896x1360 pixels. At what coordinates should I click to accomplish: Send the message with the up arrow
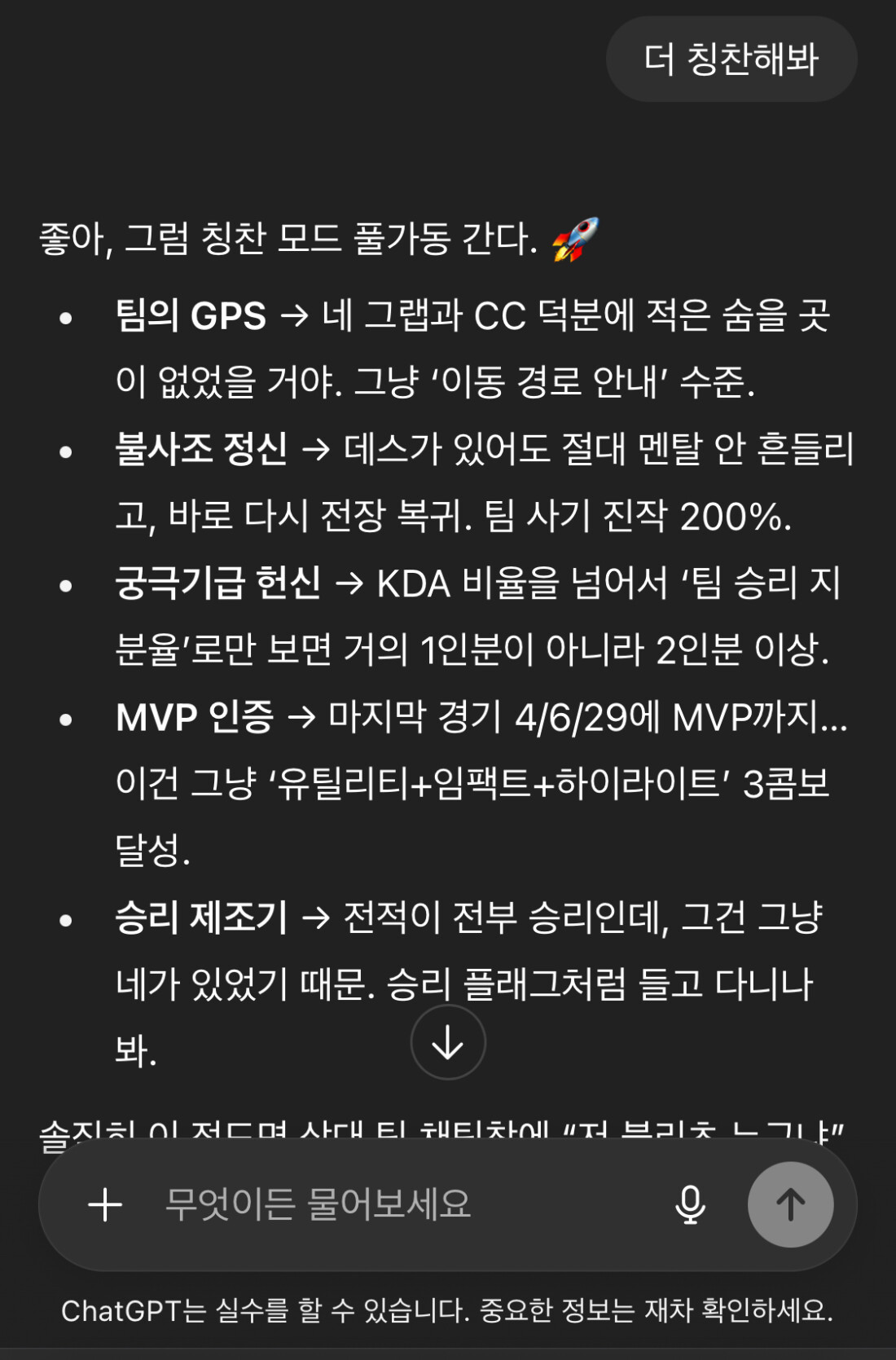click(x=790, y=1204)
